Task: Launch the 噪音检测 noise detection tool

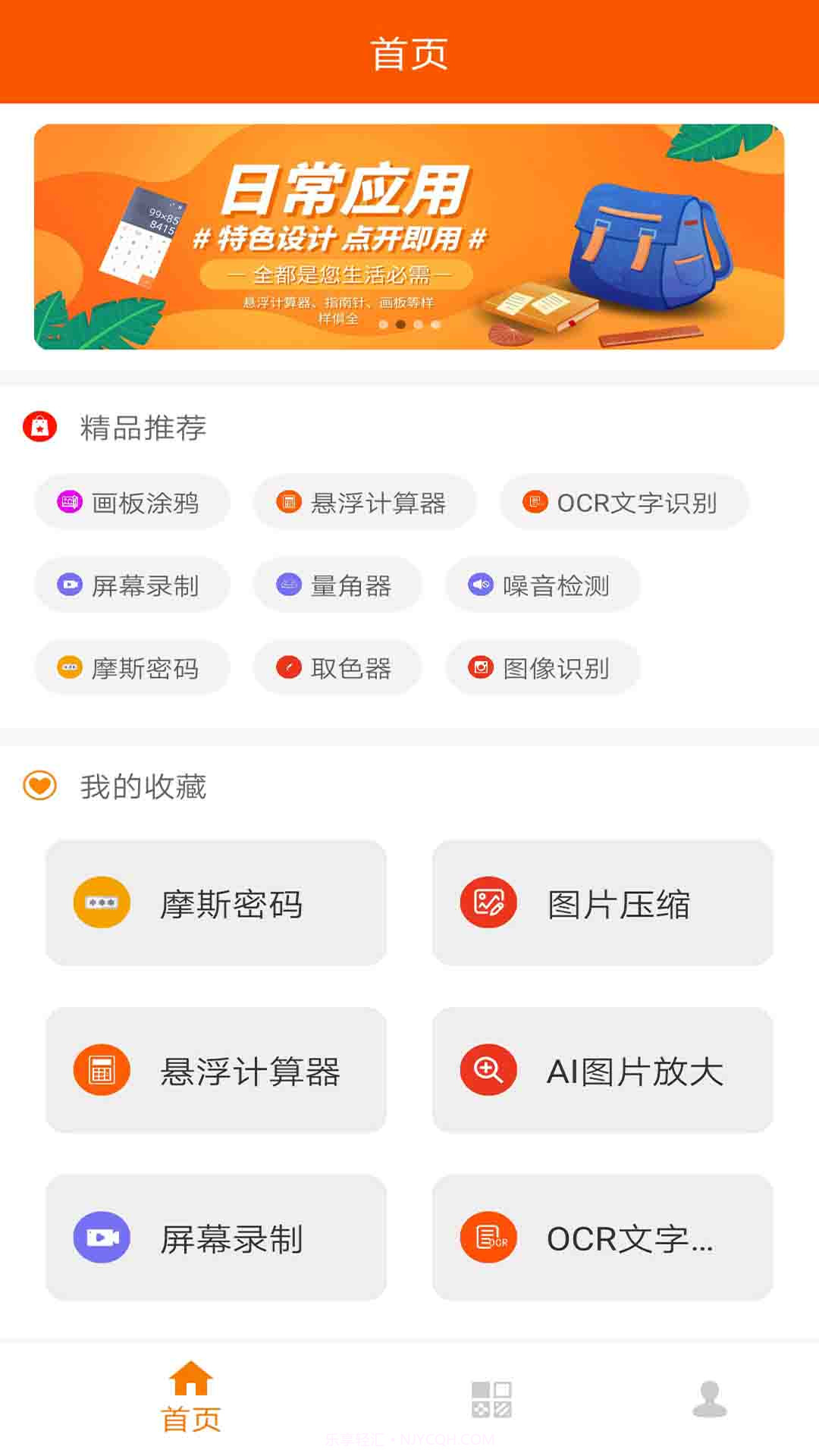Action: pos(541,585)
